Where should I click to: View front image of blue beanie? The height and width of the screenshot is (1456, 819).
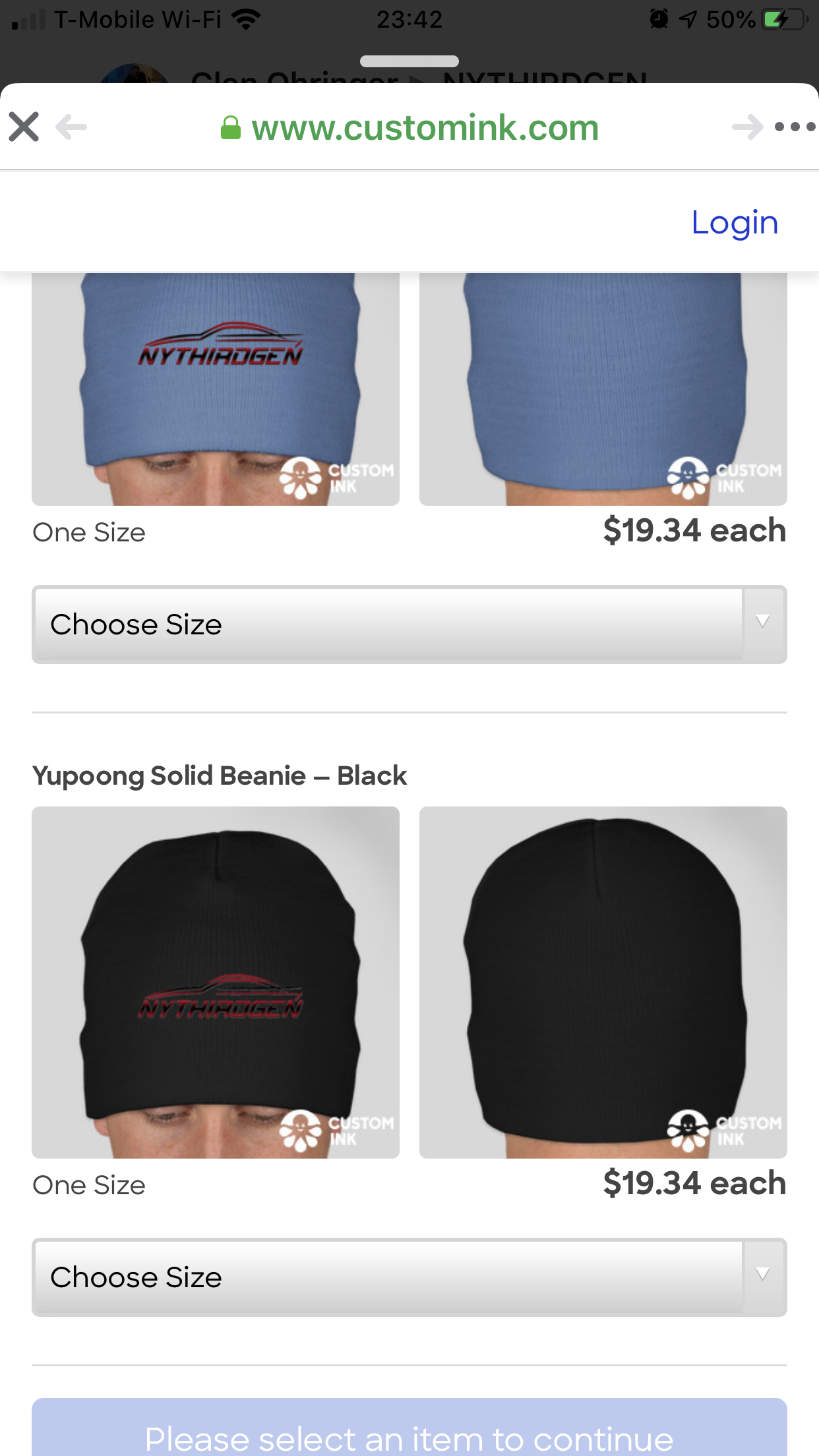[x=216, y=389]
